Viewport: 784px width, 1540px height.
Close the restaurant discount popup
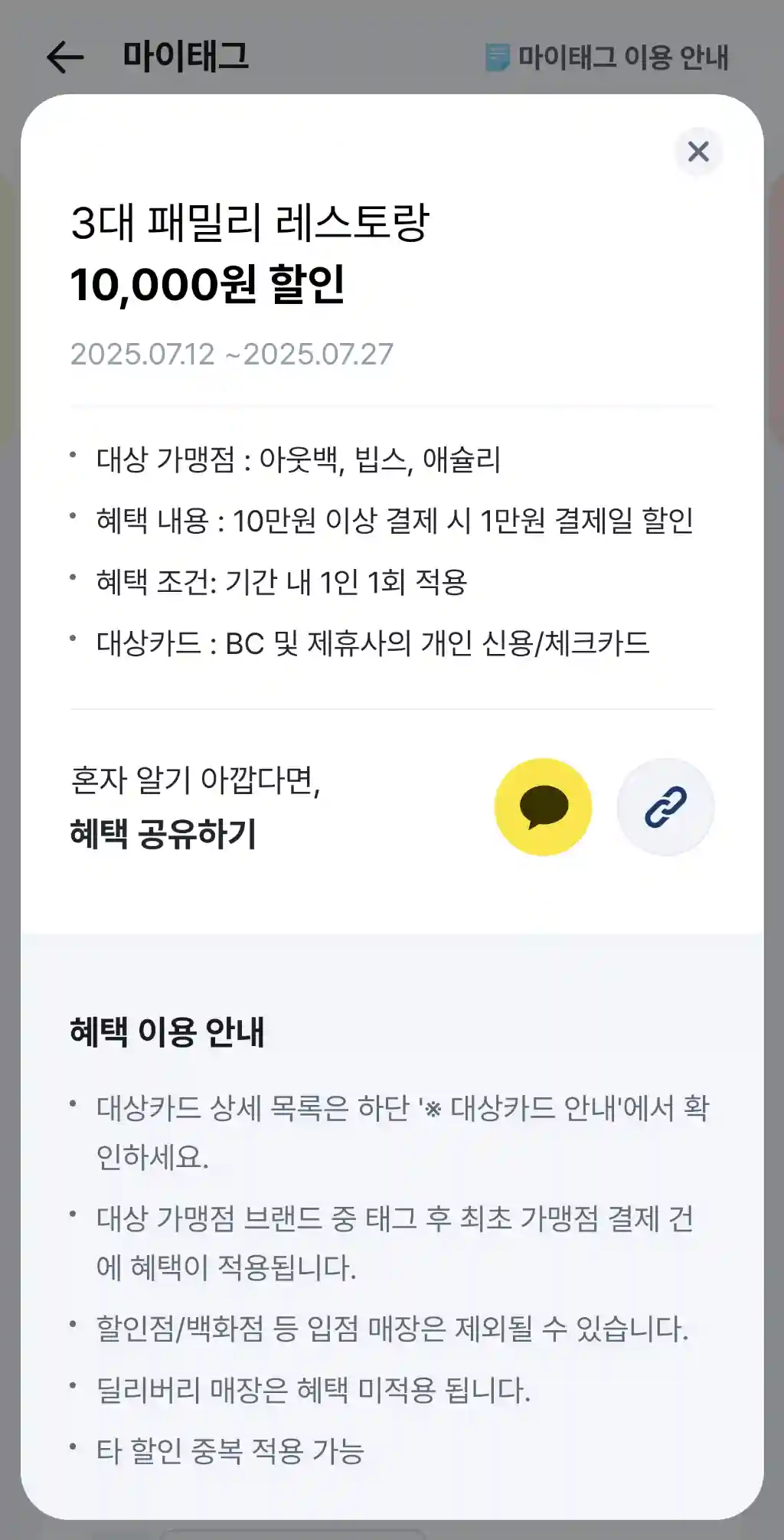pyautogui.click(x=698, y=152)
